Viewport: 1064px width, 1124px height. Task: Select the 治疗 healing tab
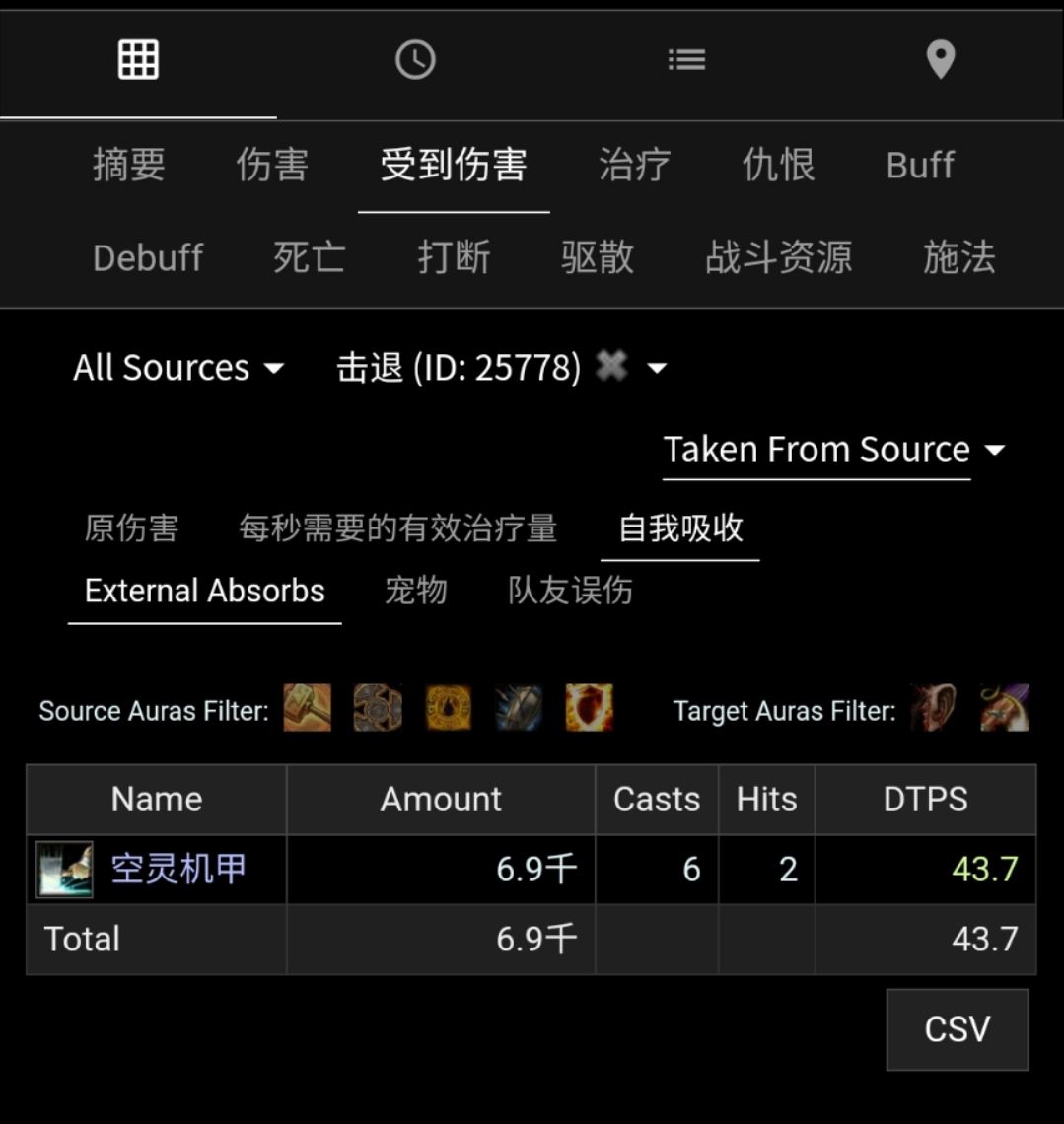[x=634, y=165]
